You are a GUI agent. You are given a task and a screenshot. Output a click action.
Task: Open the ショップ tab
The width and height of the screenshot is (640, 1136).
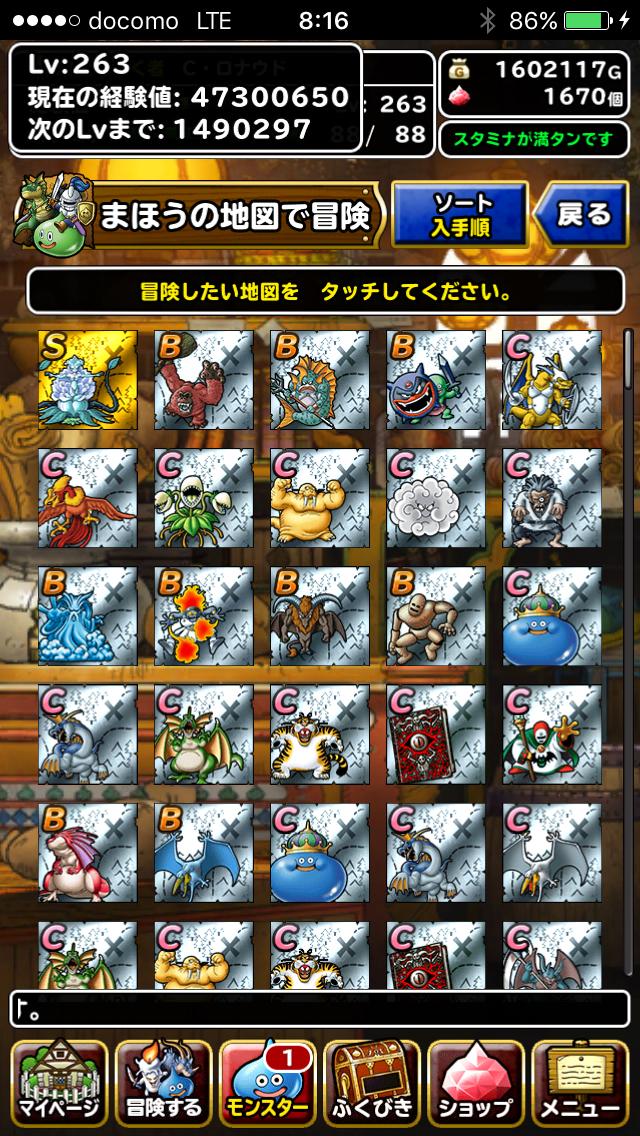pos(476,1084)
